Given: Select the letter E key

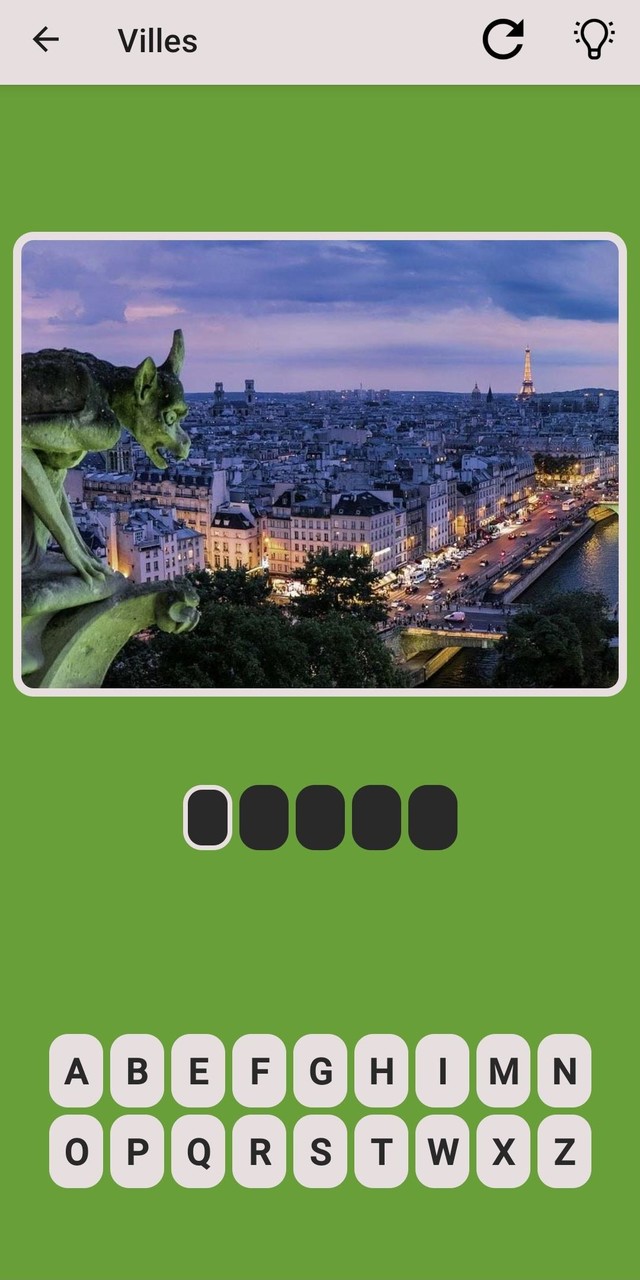Looking at the screenshot, I should (198, 1071).
